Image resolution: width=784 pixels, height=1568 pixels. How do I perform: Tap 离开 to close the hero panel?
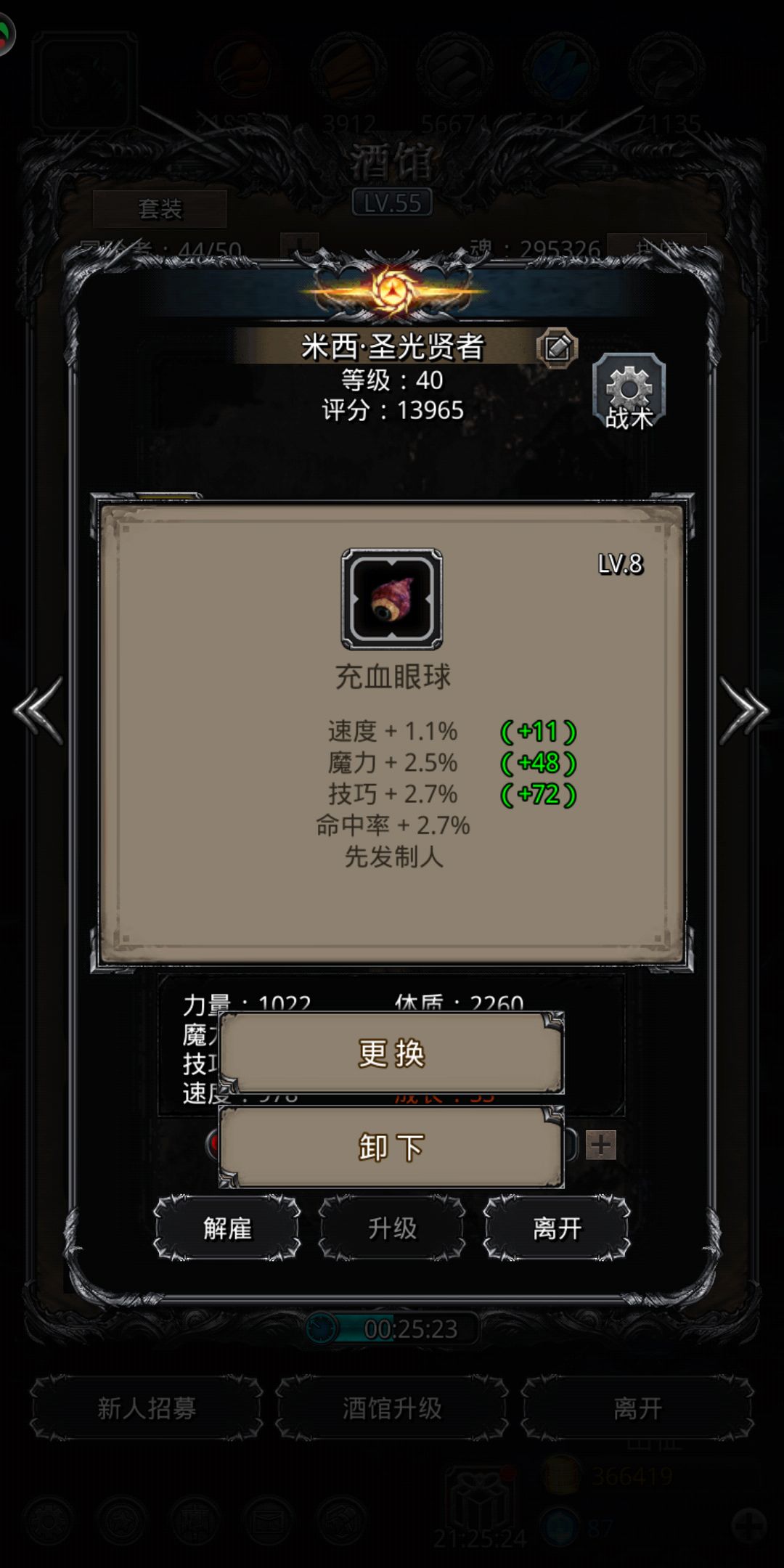557,1228
